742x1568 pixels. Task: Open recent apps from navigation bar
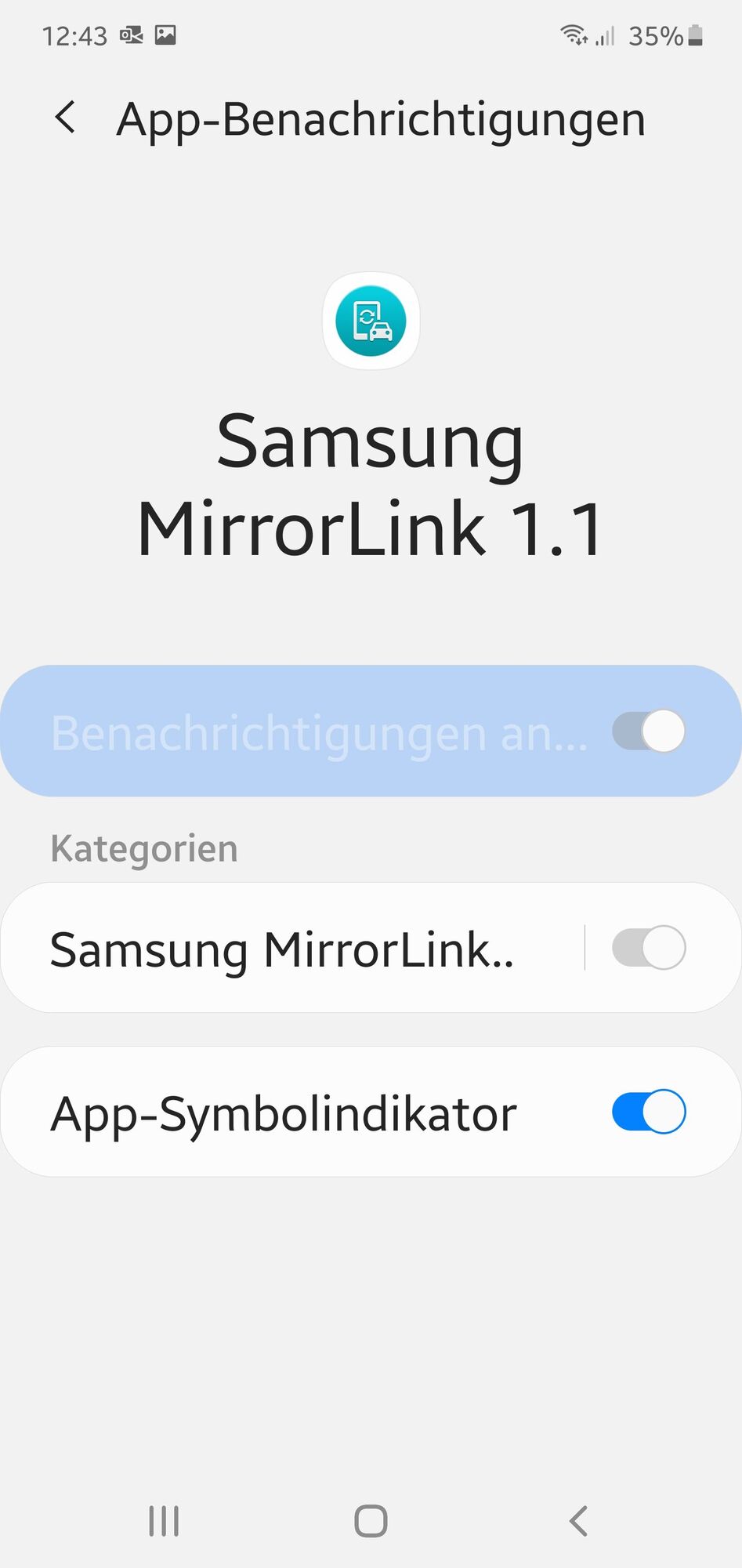coord(164,1521)
